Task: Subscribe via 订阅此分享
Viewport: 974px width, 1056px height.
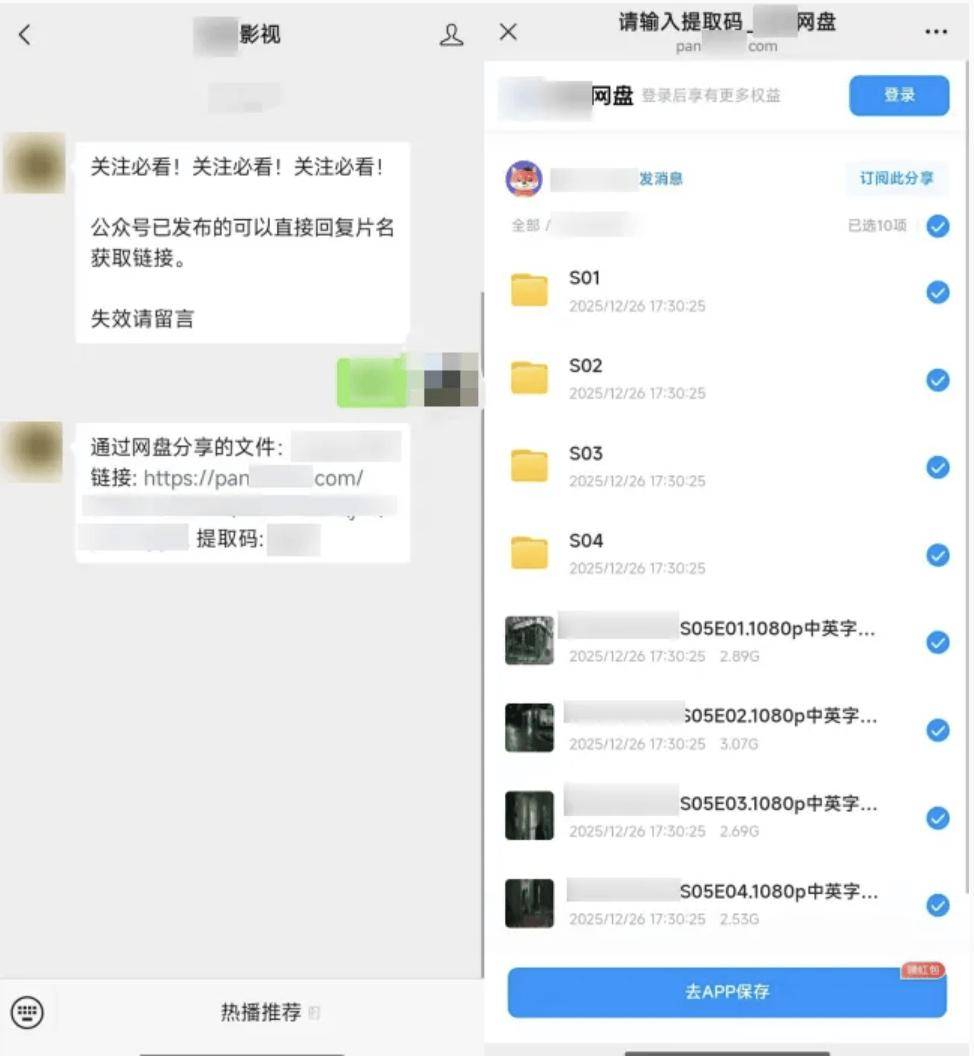Action: (x=896, y=178)
